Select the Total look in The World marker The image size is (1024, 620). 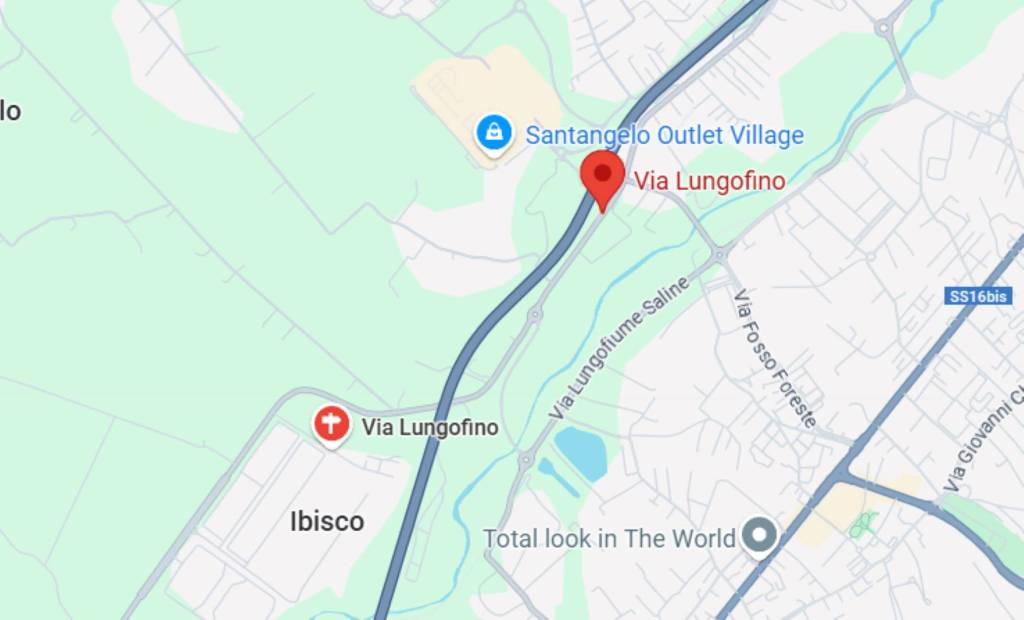760,537
